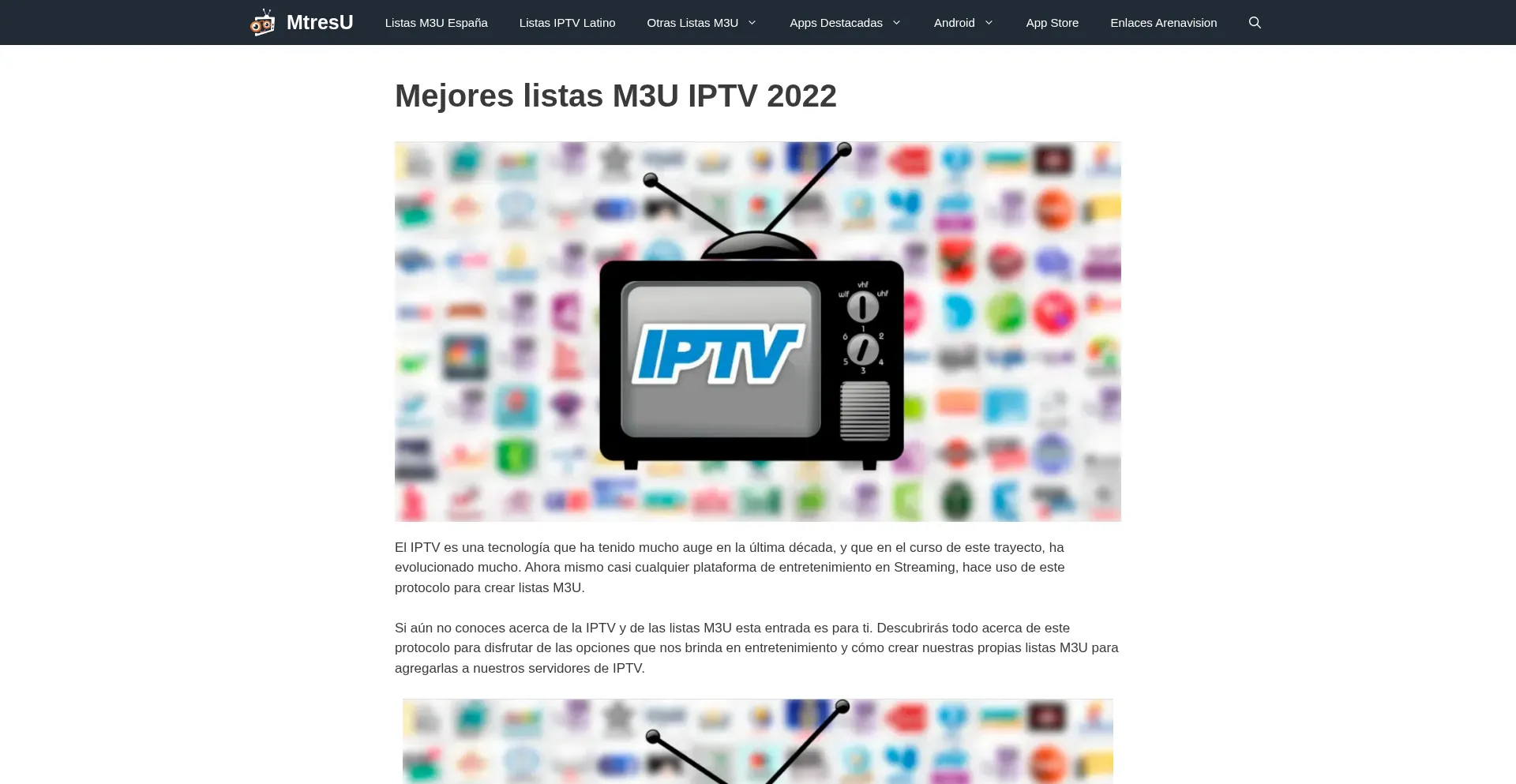Screen dimensions: 1516x784
Task: Open Listas M3U España
Action: click(x=436, y=23)
